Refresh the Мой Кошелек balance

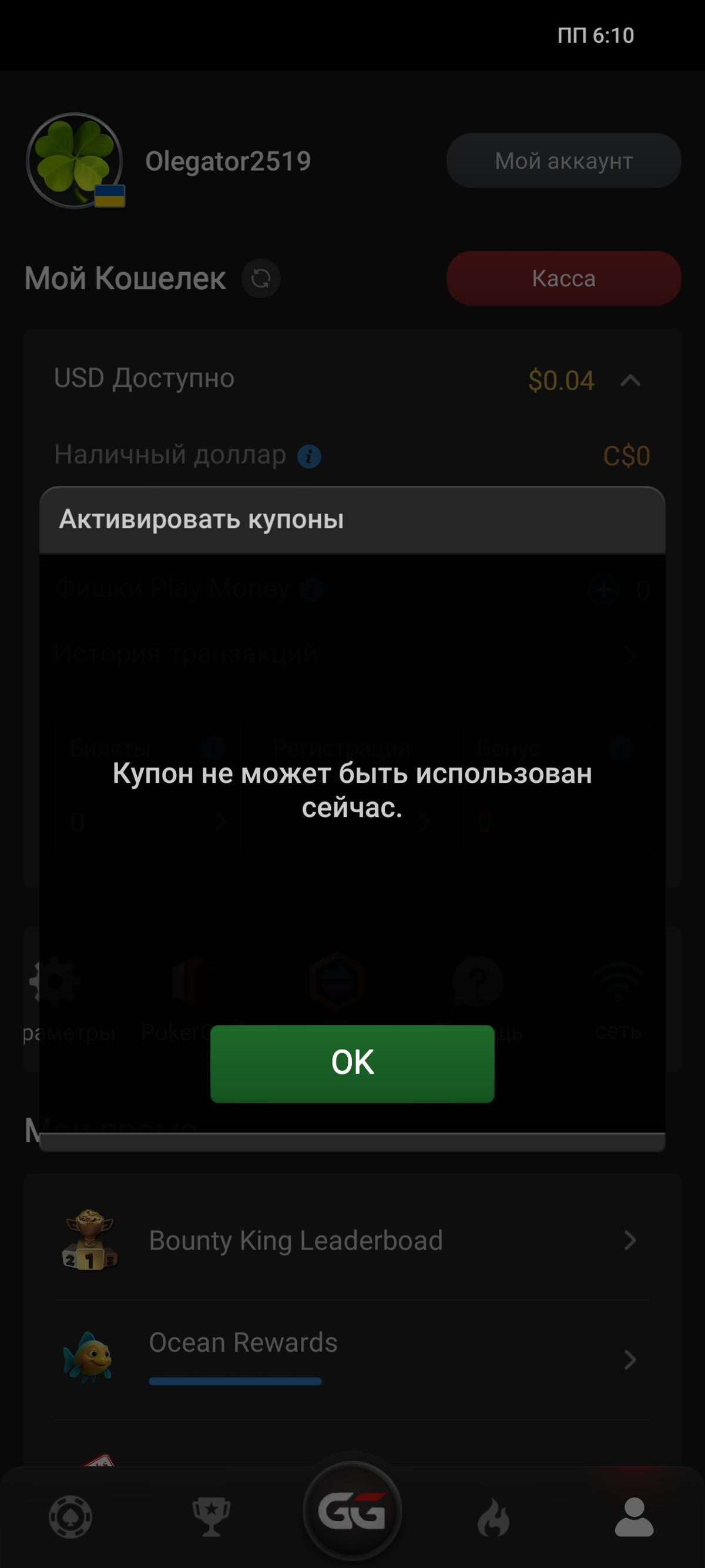[261, 278]
